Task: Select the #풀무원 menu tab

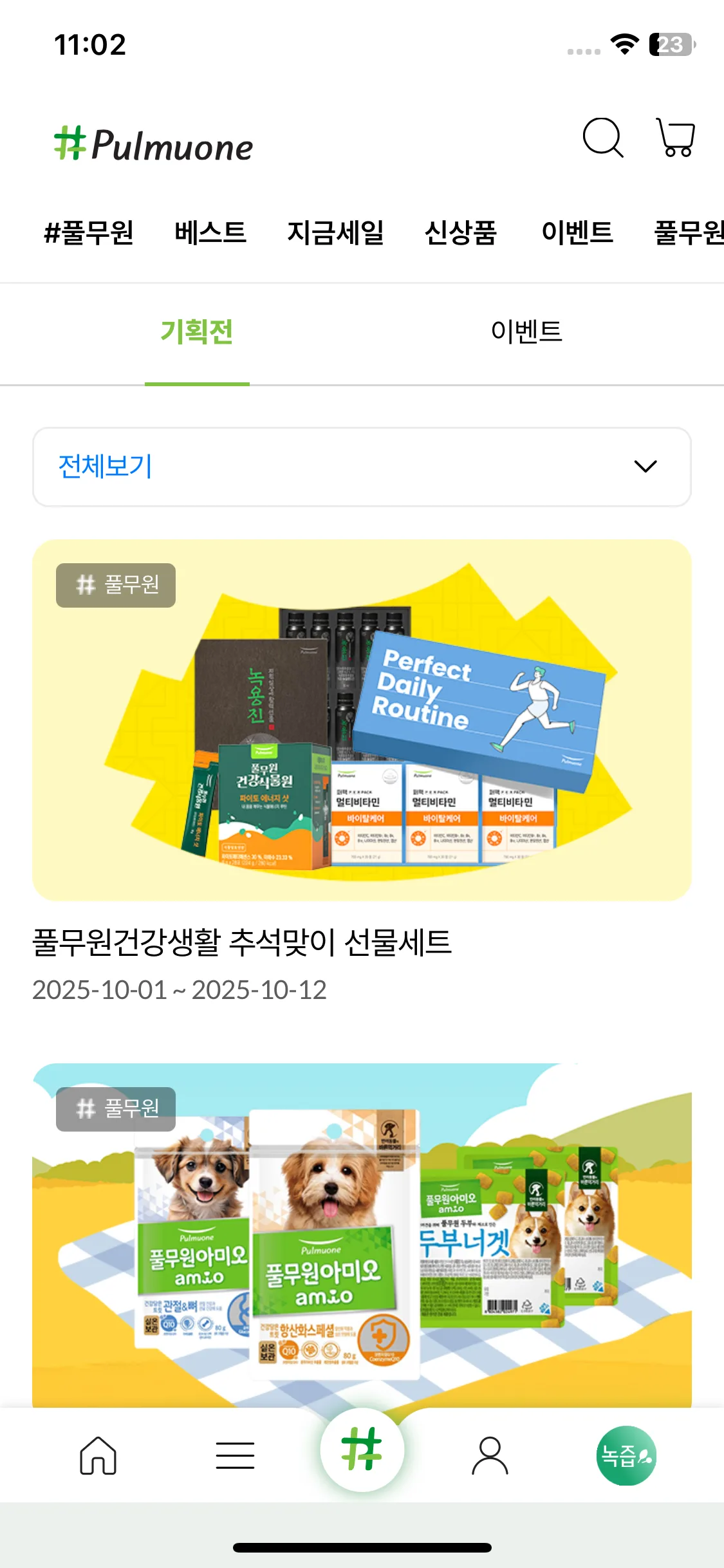Action: 89,232
